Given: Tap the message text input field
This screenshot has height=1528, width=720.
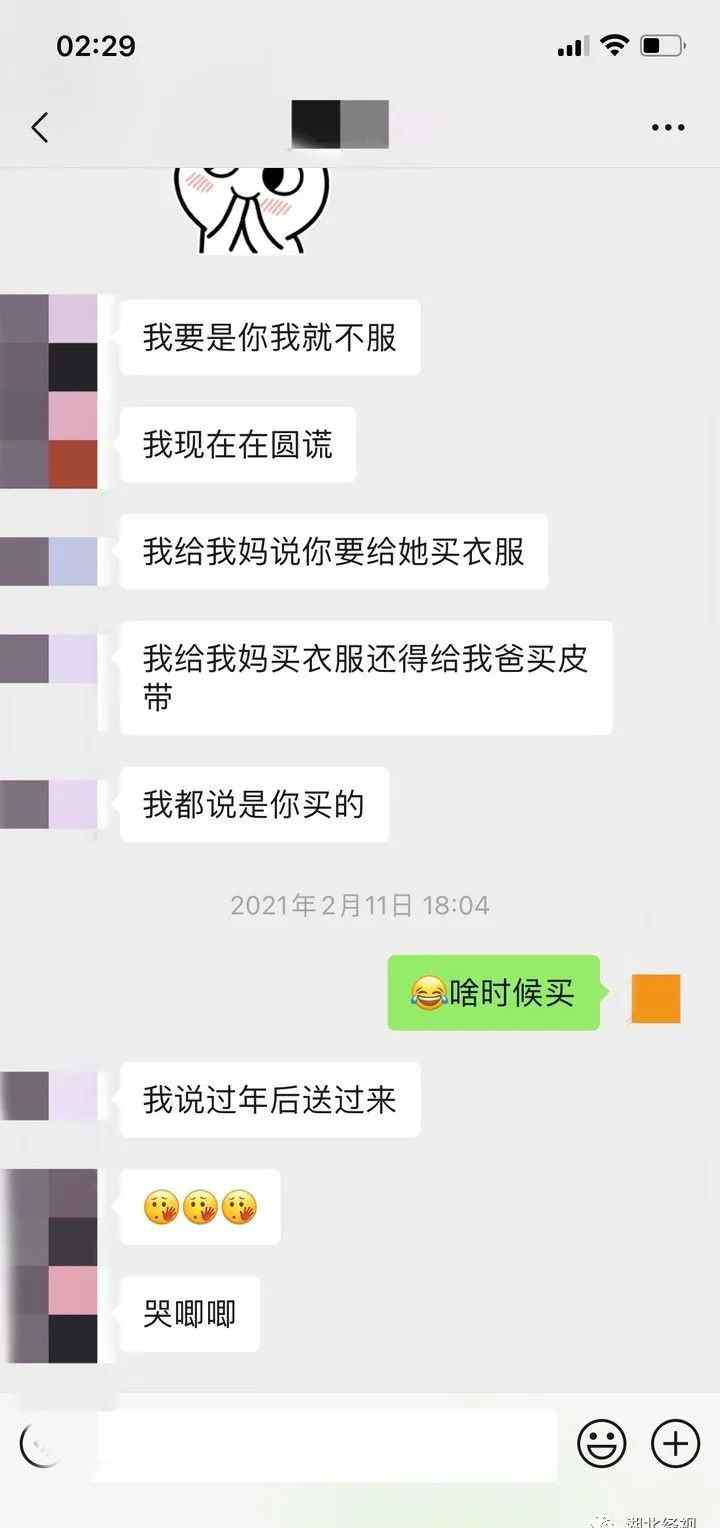Looking at the screenshot, I should click(326, 1444).
